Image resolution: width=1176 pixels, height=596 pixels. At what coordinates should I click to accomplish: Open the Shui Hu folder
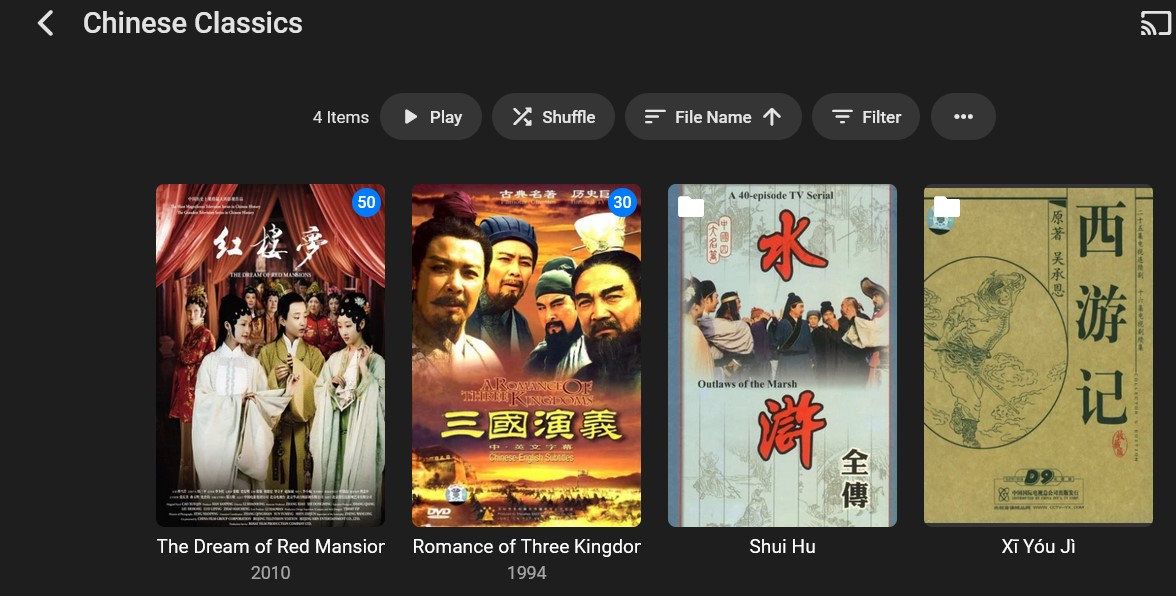pyautogui.click(x=782, y=355)
